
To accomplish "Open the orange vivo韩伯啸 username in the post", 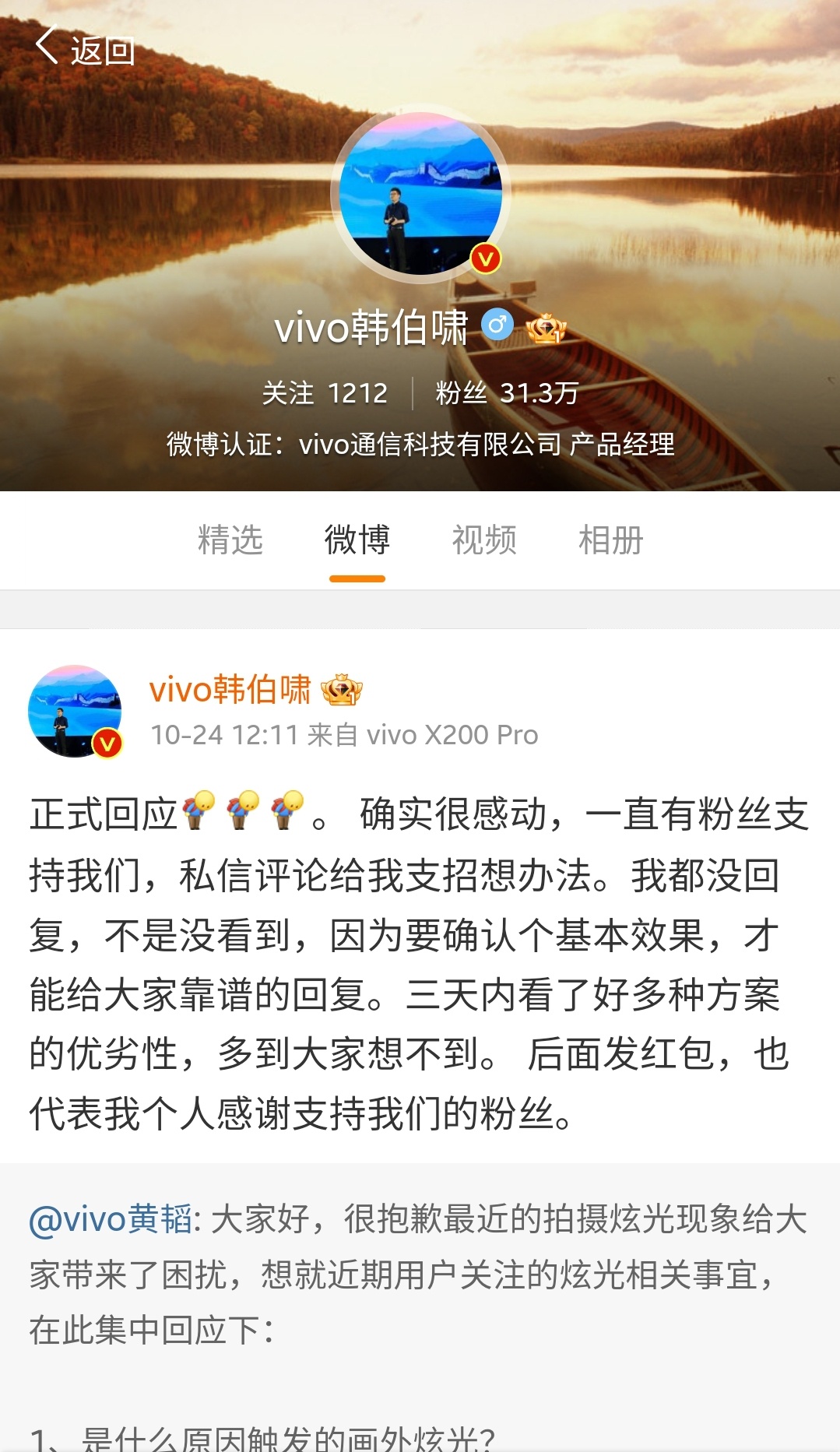I will click(230, 690).
